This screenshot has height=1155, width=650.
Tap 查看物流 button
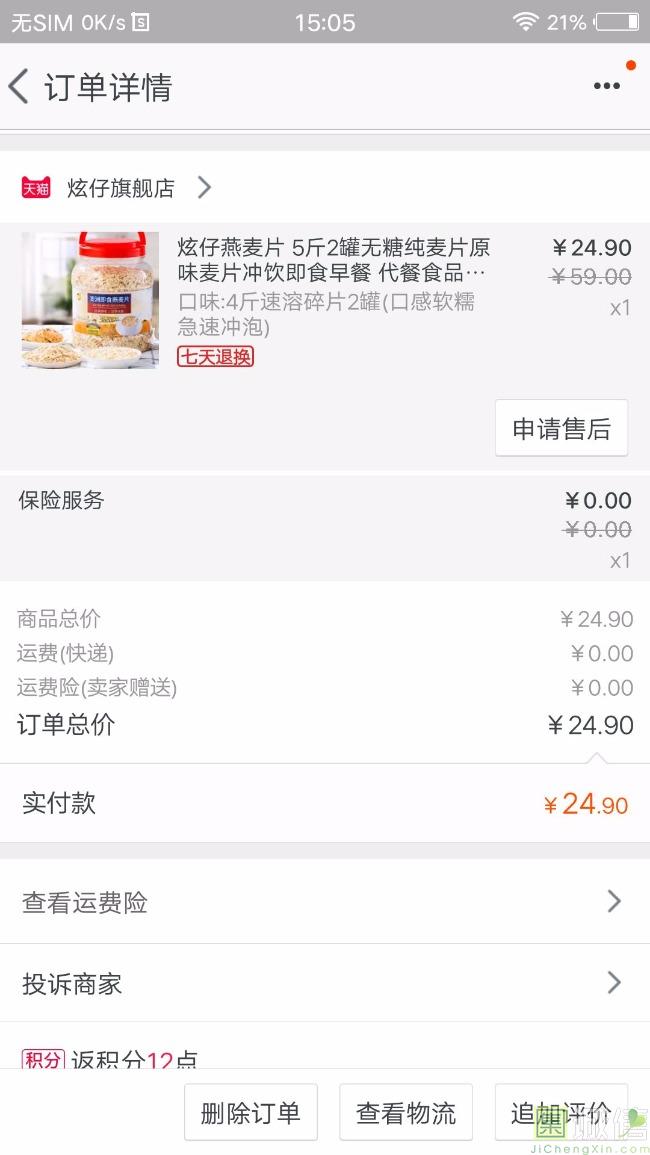[406, 1112]
